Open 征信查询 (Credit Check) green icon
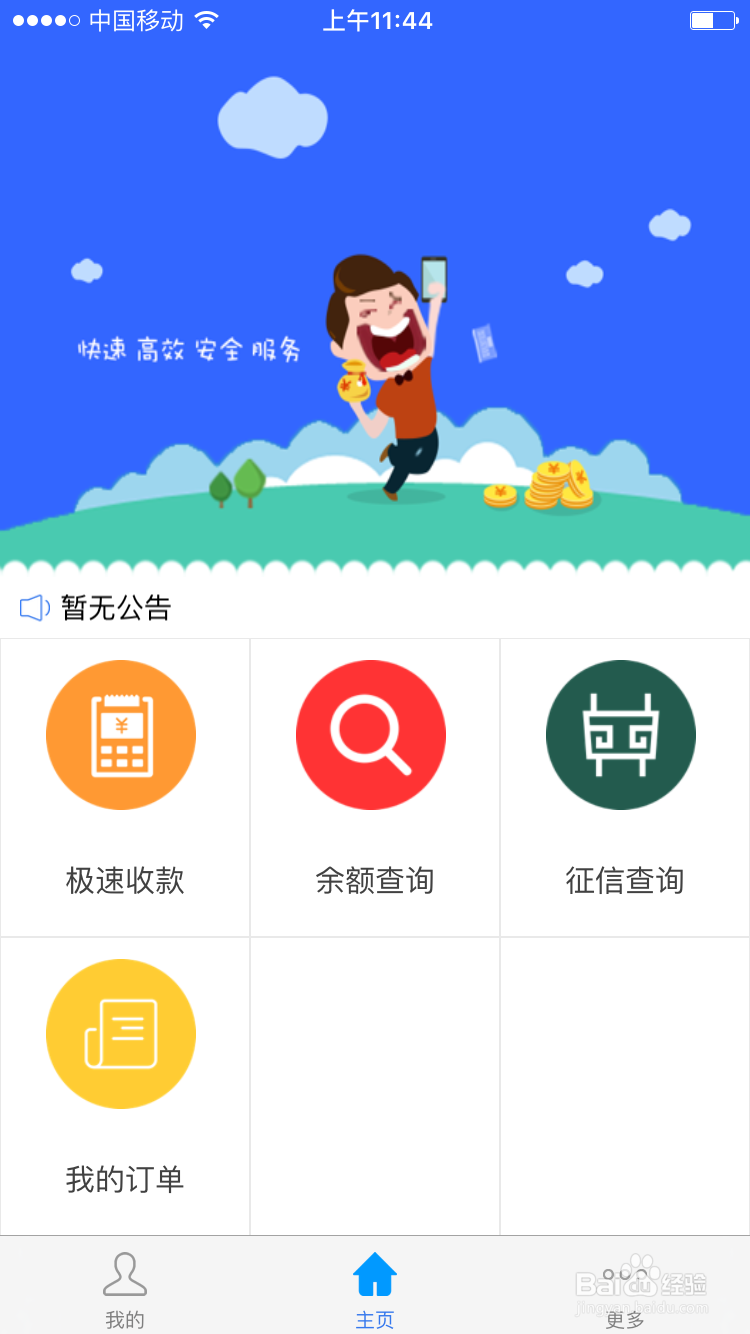This screenshot has width=750, height=1334. click(622, 735)
